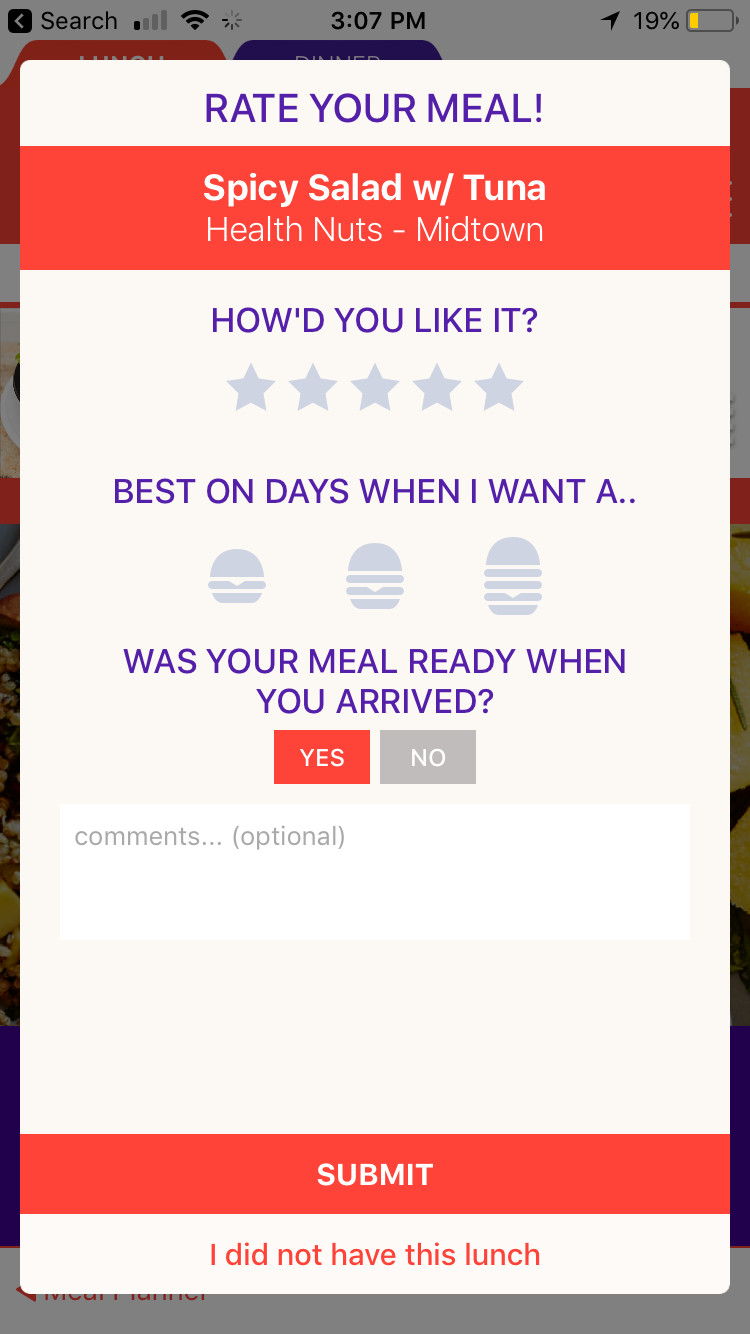Rate the meal five stars
The height and width of the screenshot is (1334, 750).
499,388
